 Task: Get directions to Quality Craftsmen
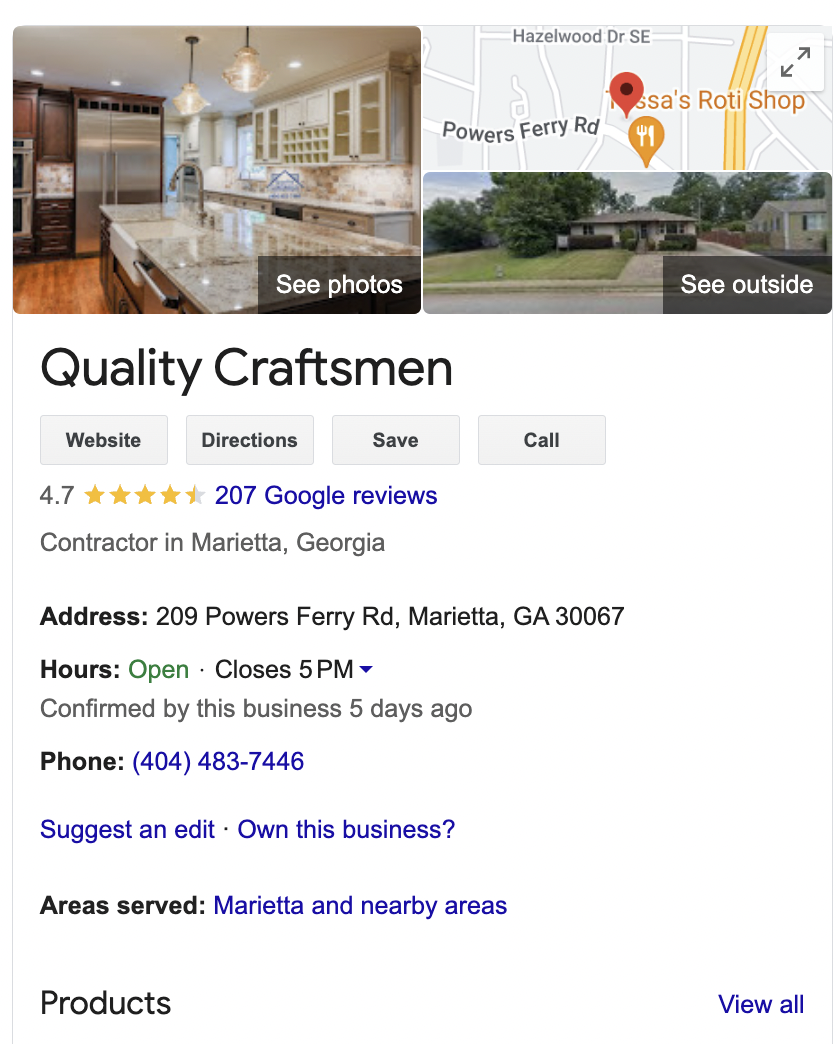pos(249,440)
